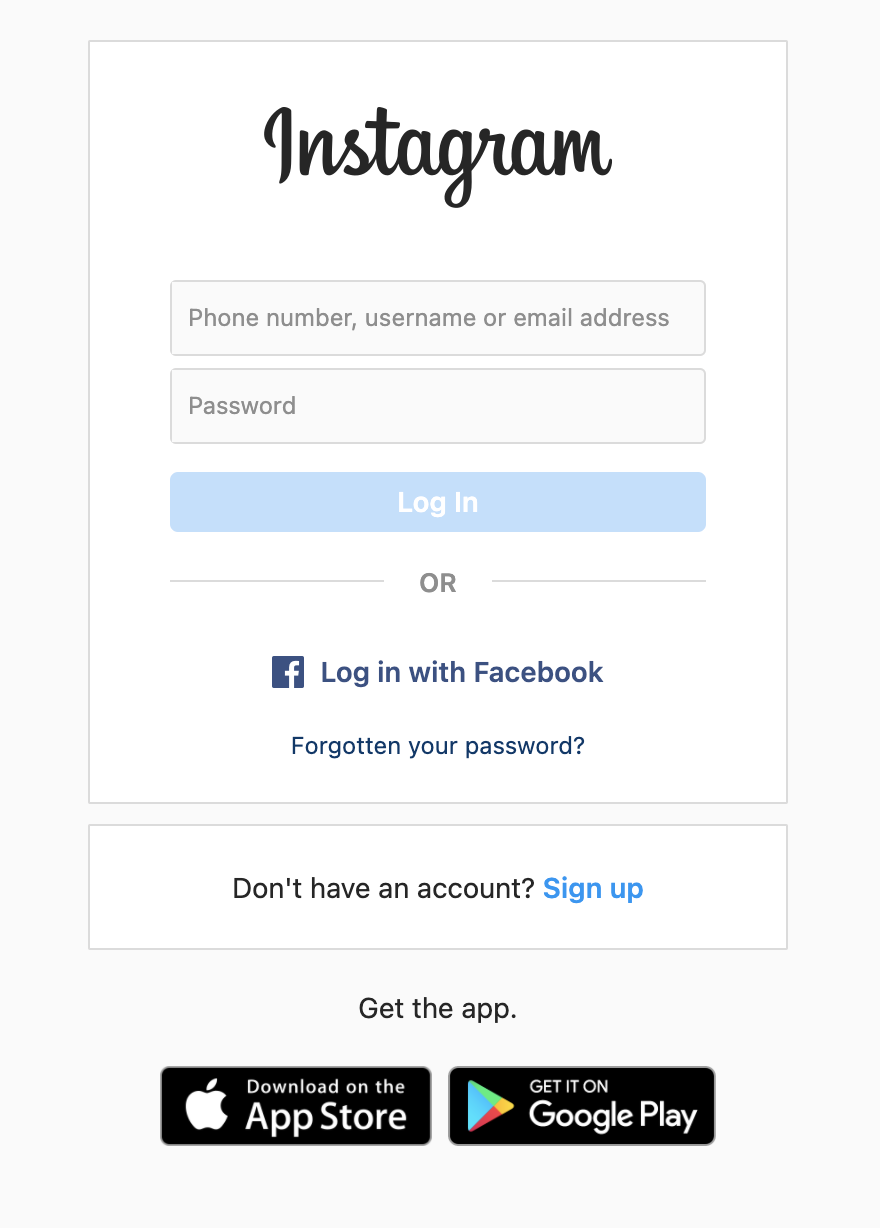Open Forgotten your password link
Screen dimensions: 880x1228
pos(437,746)
